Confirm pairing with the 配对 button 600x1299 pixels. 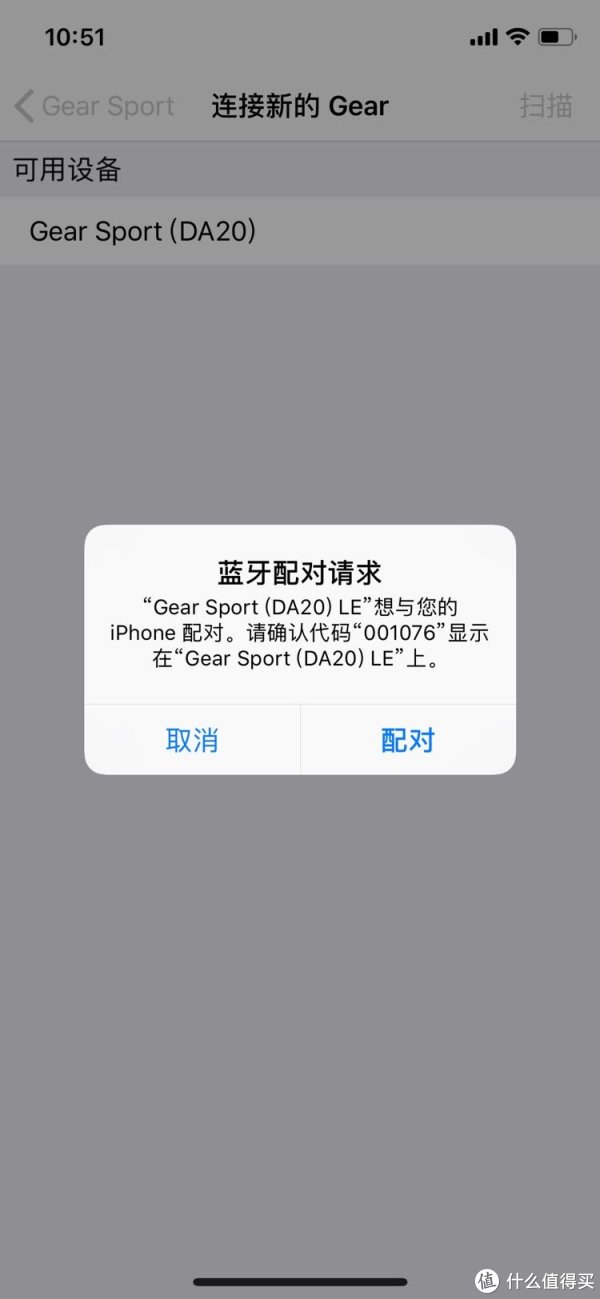point(408,740)
